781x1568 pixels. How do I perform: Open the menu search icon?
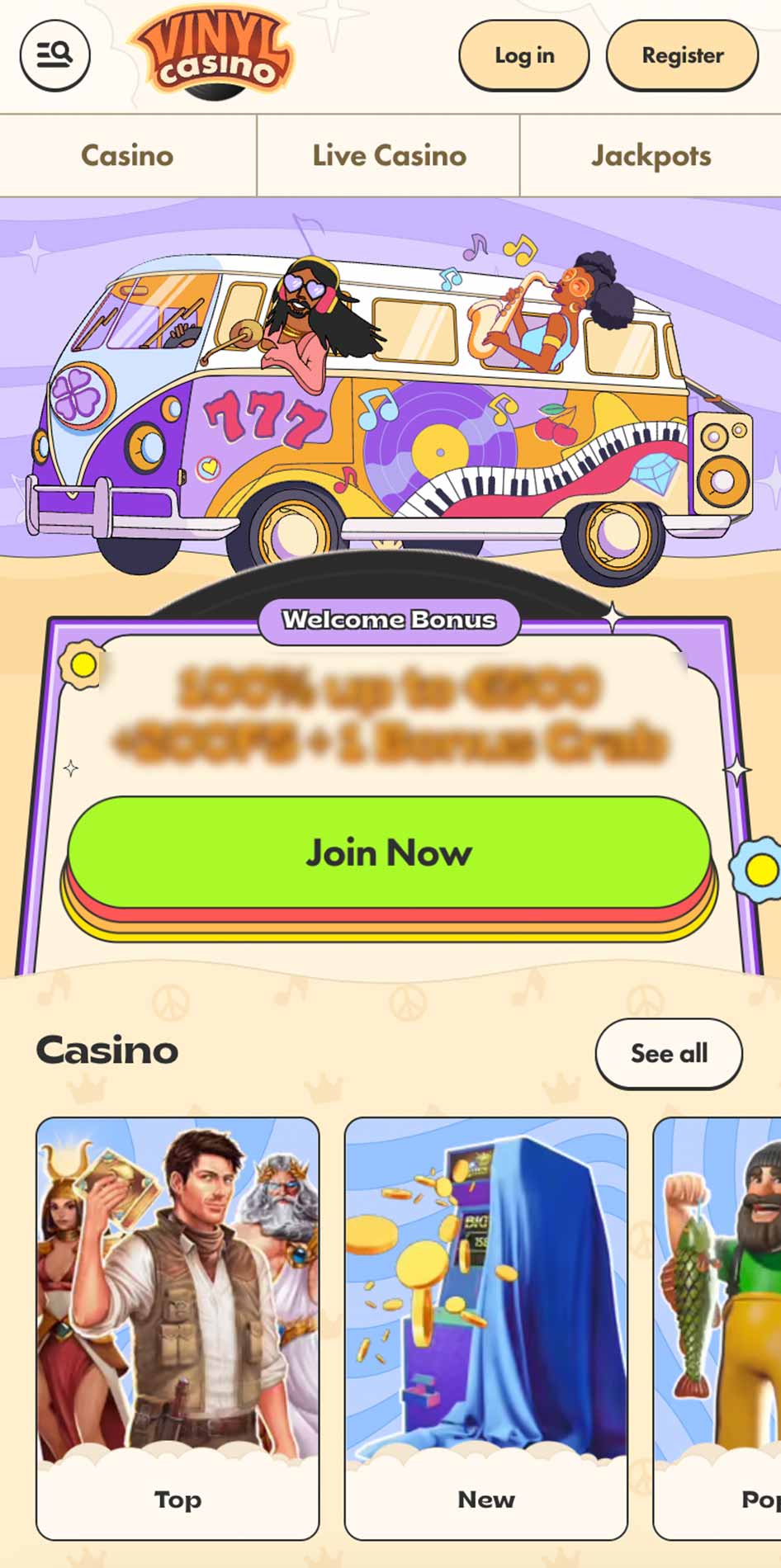coord(54,55)
